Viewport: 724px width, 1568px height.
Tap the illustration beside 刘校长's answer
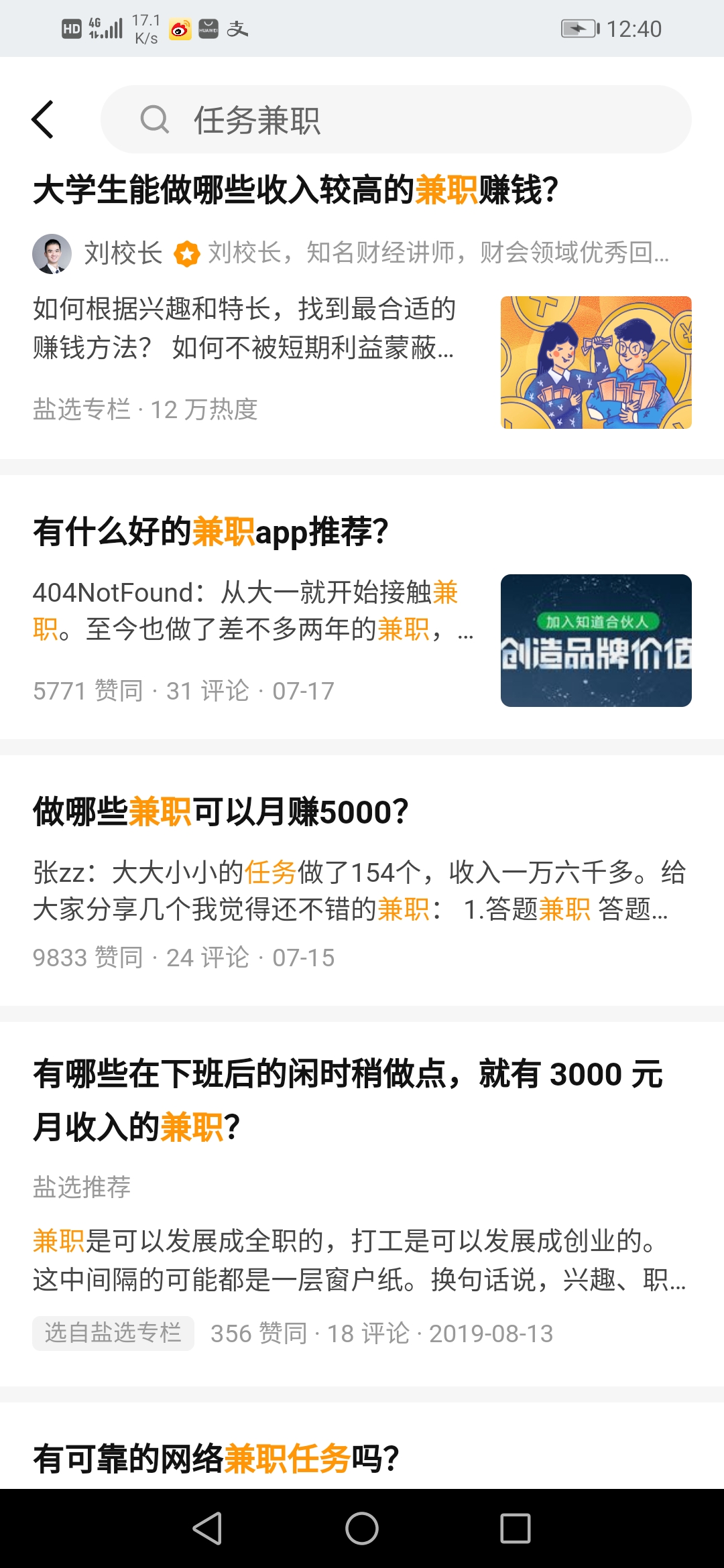click(595, 362)
